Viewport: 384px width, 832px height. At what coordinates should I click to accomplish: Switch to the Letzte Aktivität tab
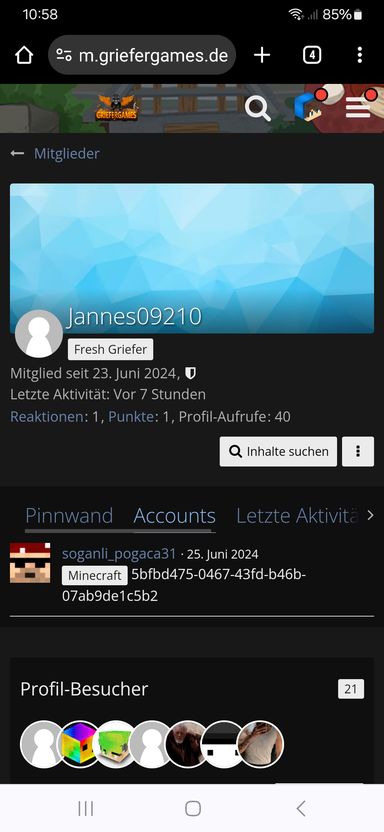click(297, 516)
